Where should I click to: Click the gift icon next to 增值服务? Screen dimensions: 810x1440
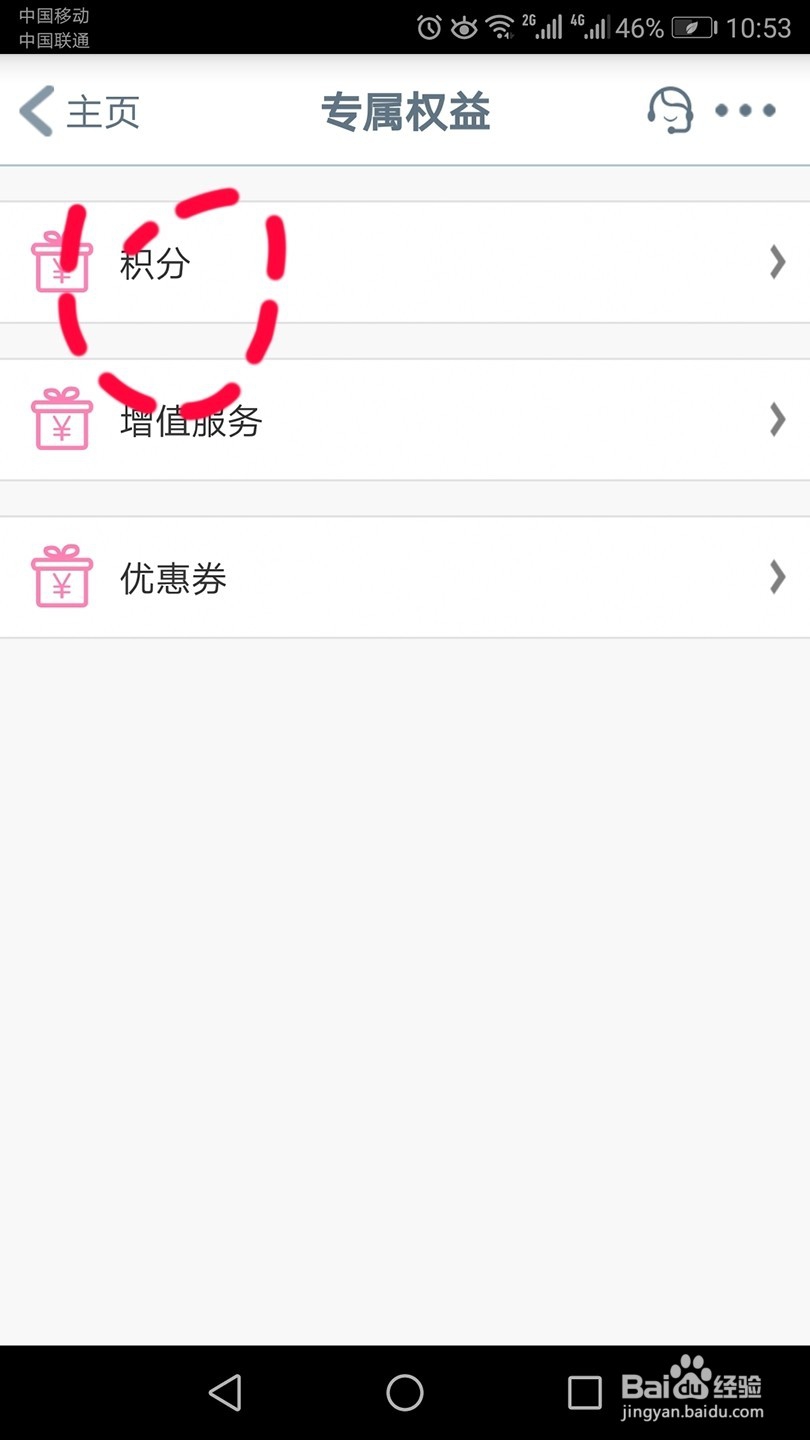pyautogui.click(x=62, y=420)
